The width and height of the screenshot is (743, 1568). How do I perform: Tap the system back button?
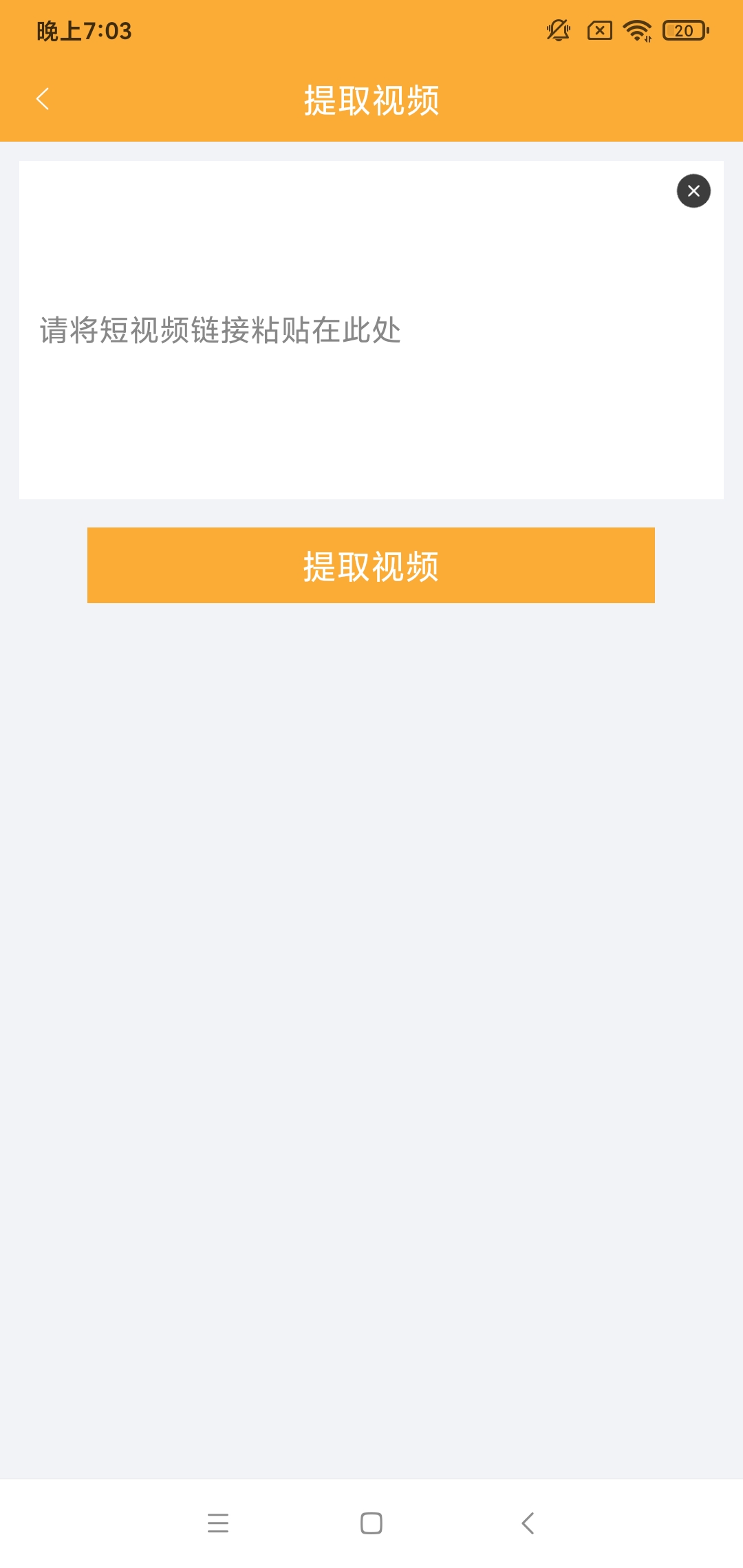point(528,1523)
